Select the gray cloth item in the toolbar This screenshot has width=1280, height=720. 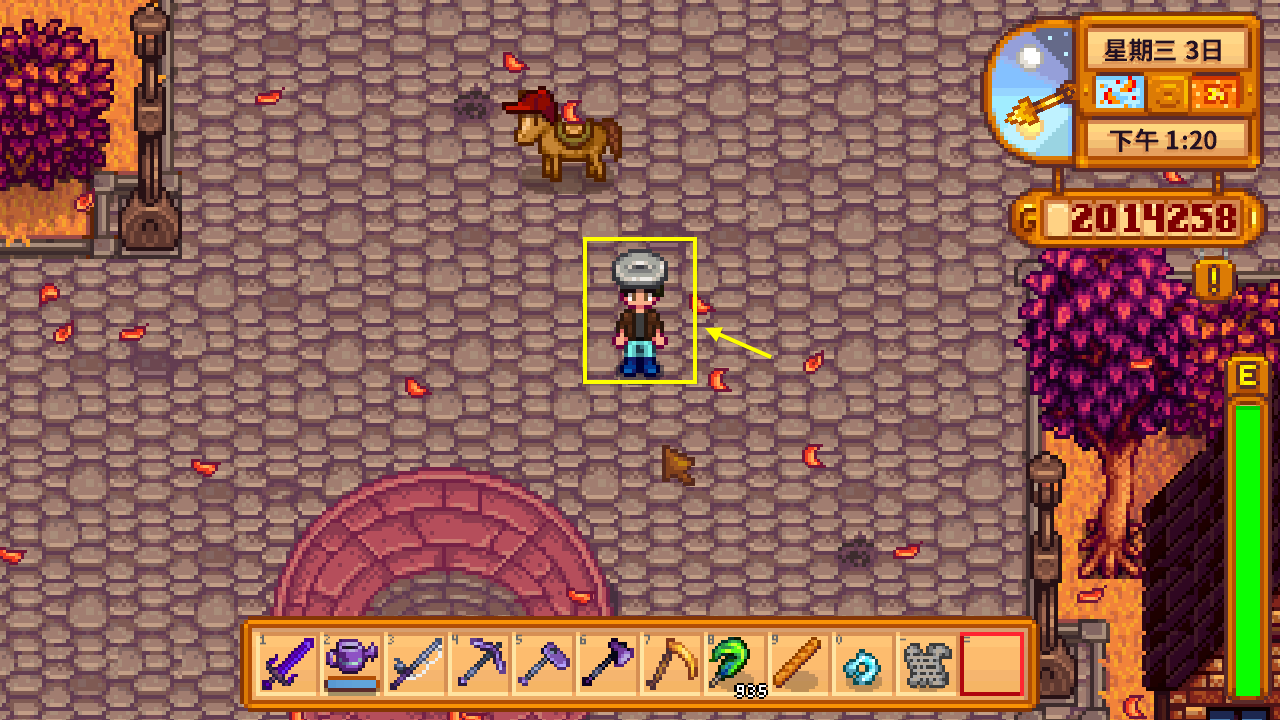click(x=927, y=664)
